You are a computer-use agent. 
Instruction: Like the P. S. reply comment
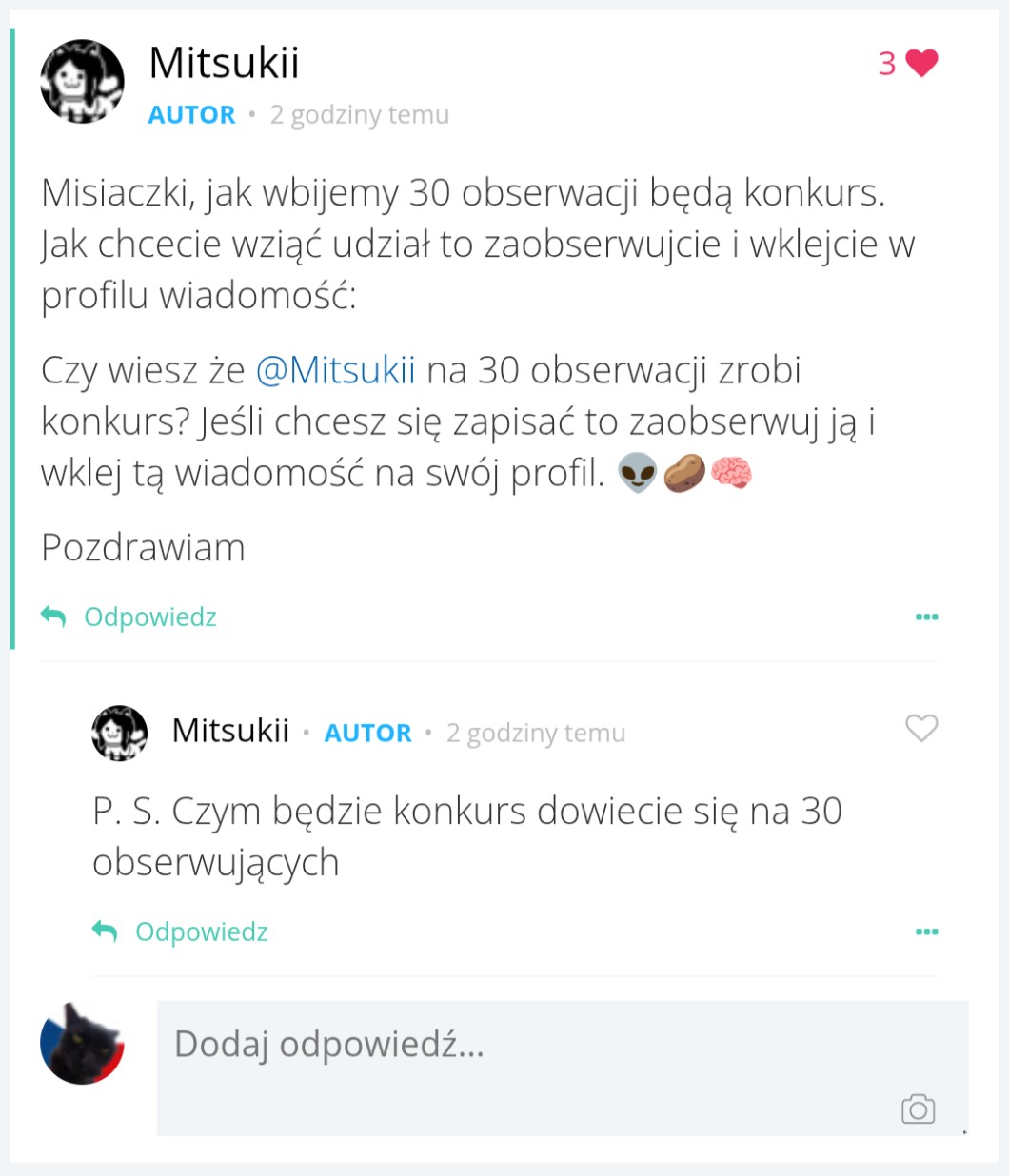920,729
